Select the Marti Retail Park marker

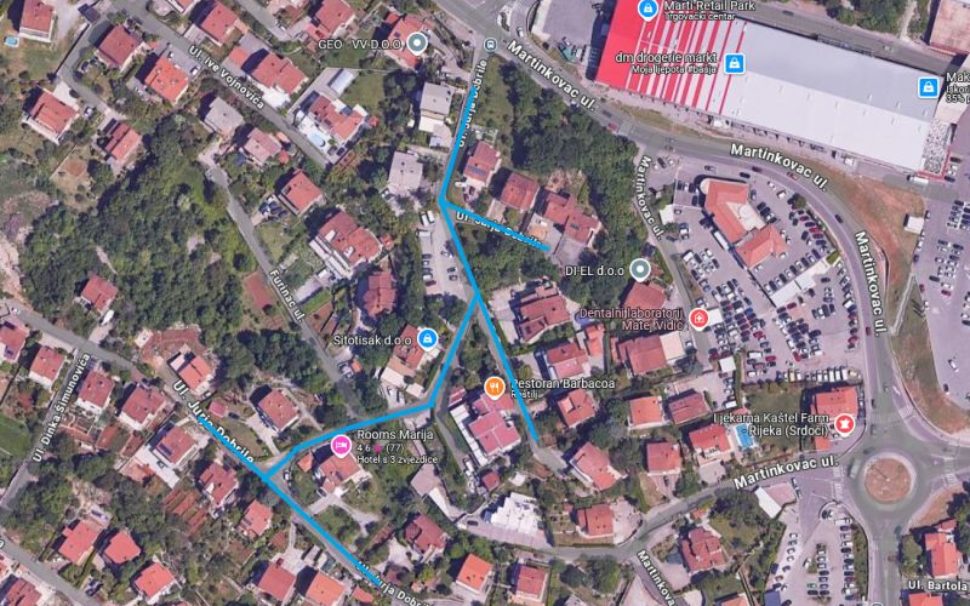[x=648, y=9]
